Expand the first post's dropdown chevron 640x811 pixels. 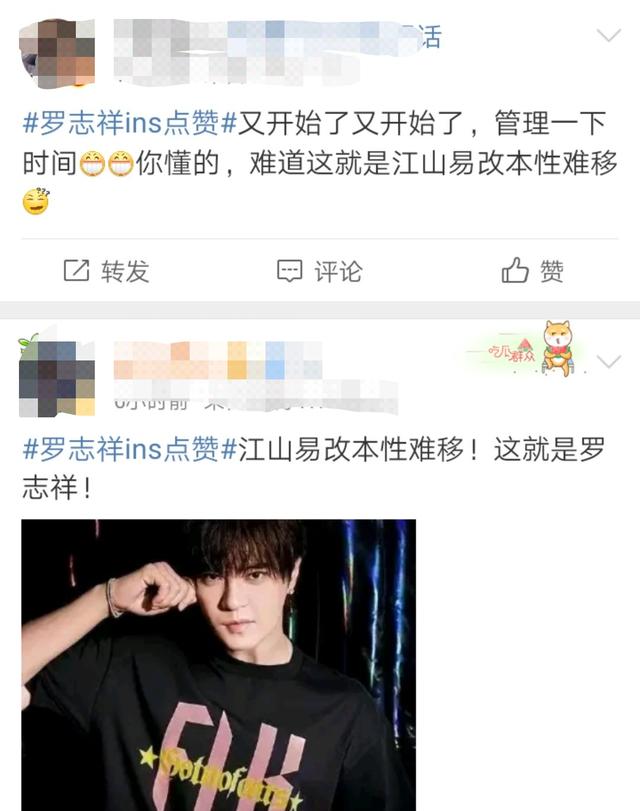(608, 36)
